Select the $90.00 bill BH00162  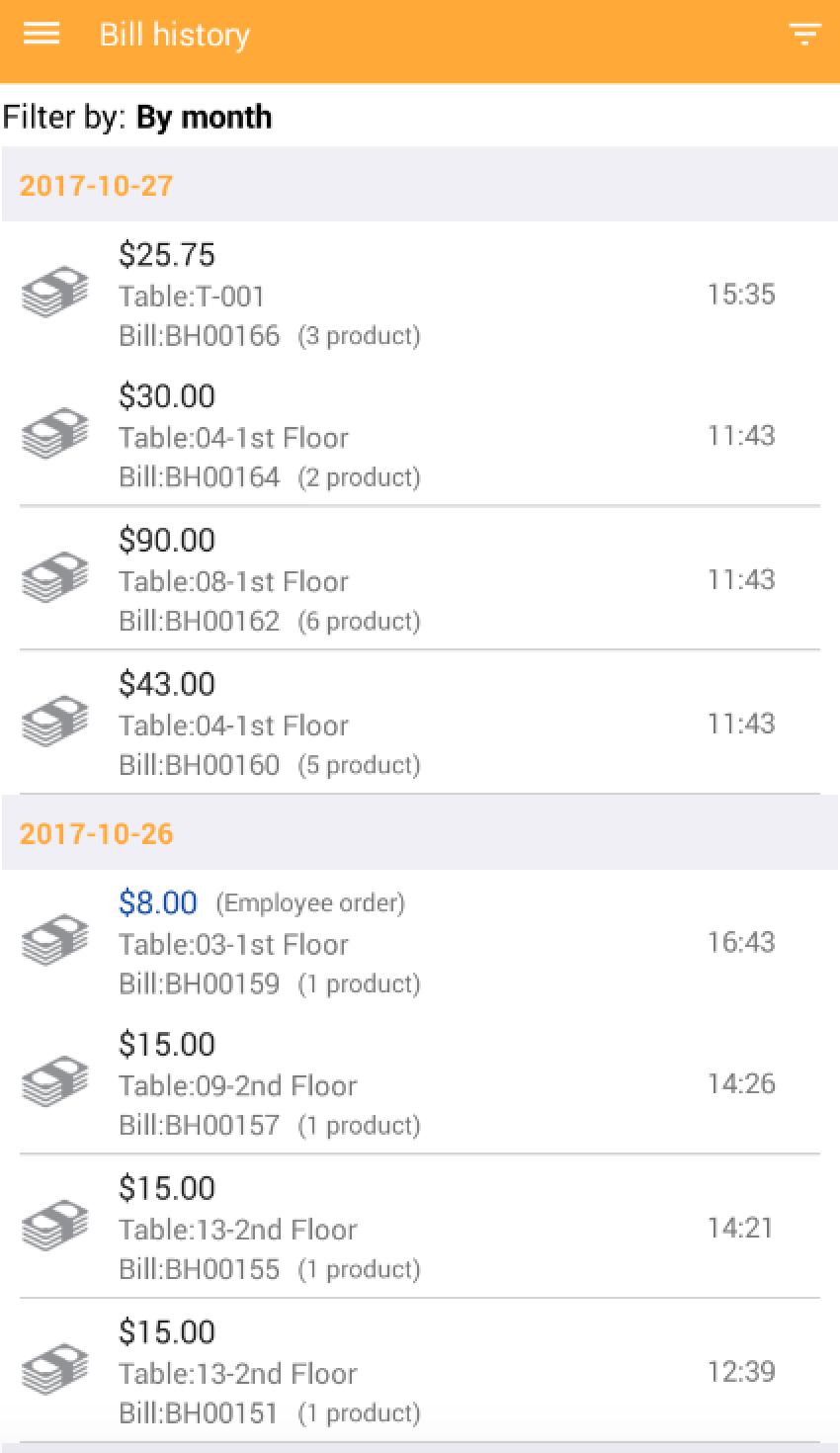click(x=420, y=579)
